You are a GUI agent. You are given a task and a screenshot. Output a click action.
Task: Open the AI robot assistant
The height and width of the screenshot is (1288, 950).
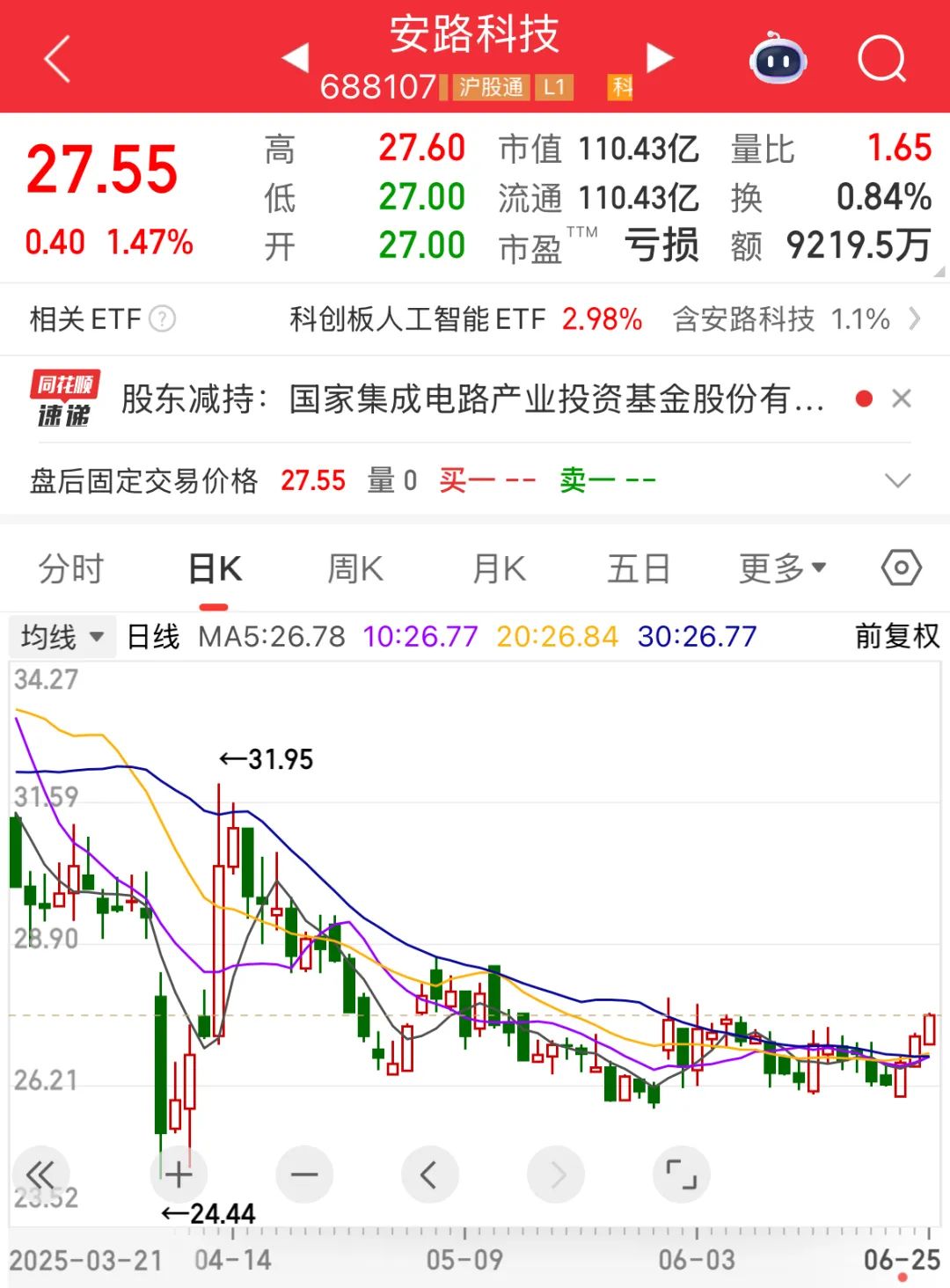click(778, 60)
